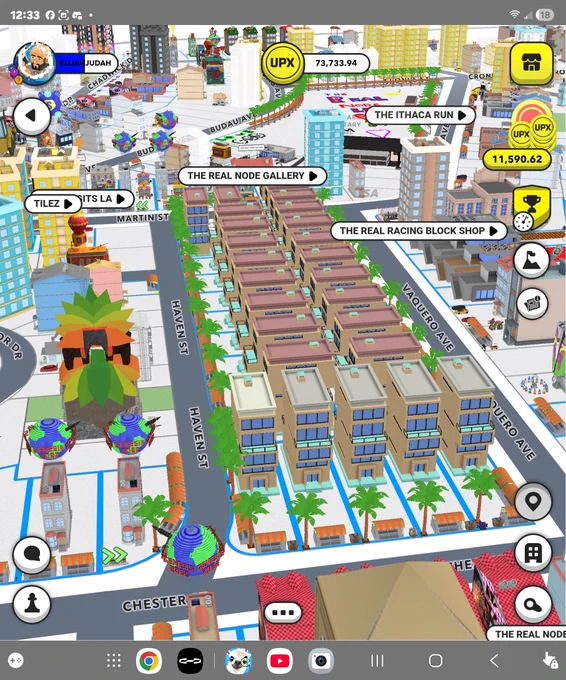Open the chat bubble button
566x680 pixels.
click(x=32, y=554)
